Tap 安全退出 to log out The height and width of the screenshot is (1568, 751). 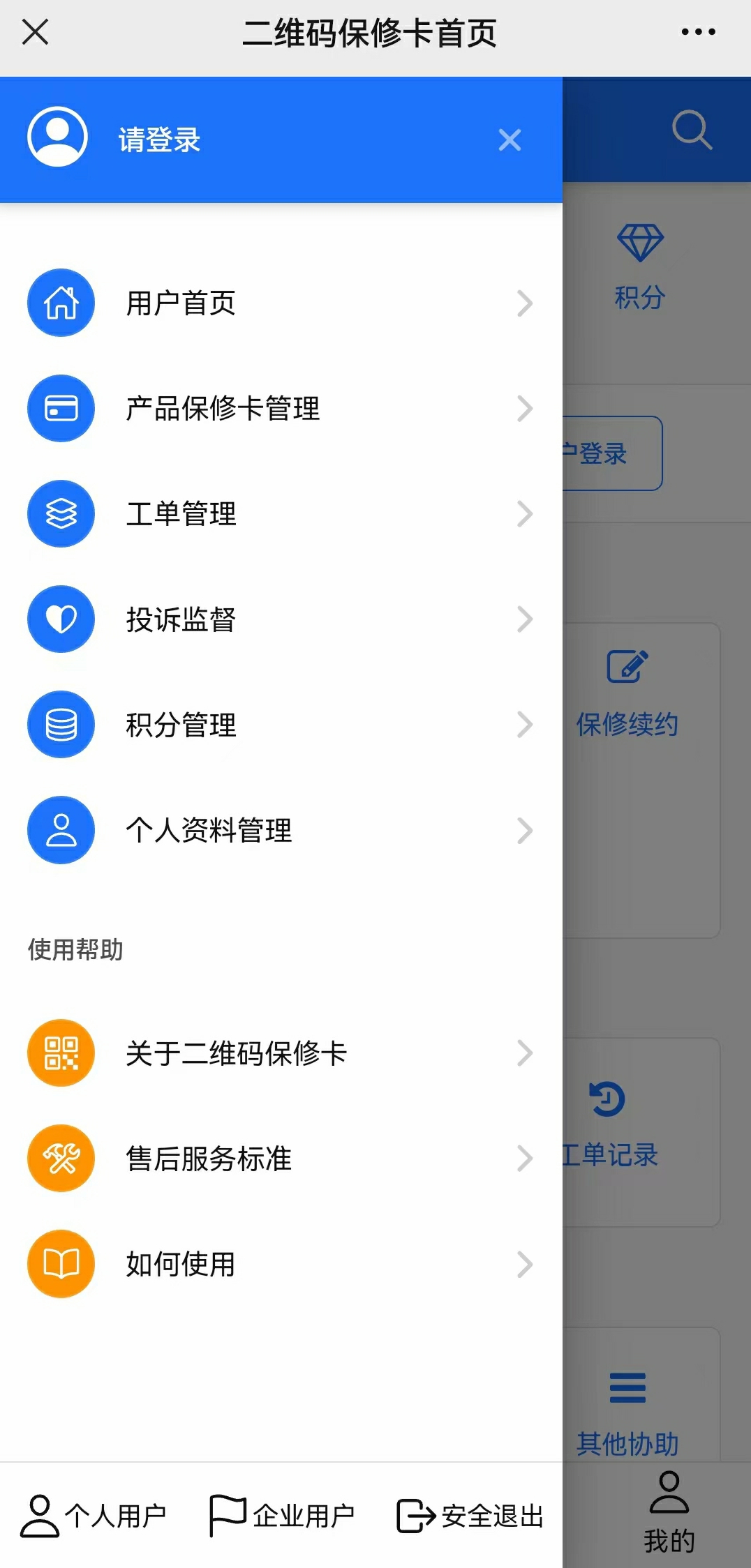pos(470,1516)
